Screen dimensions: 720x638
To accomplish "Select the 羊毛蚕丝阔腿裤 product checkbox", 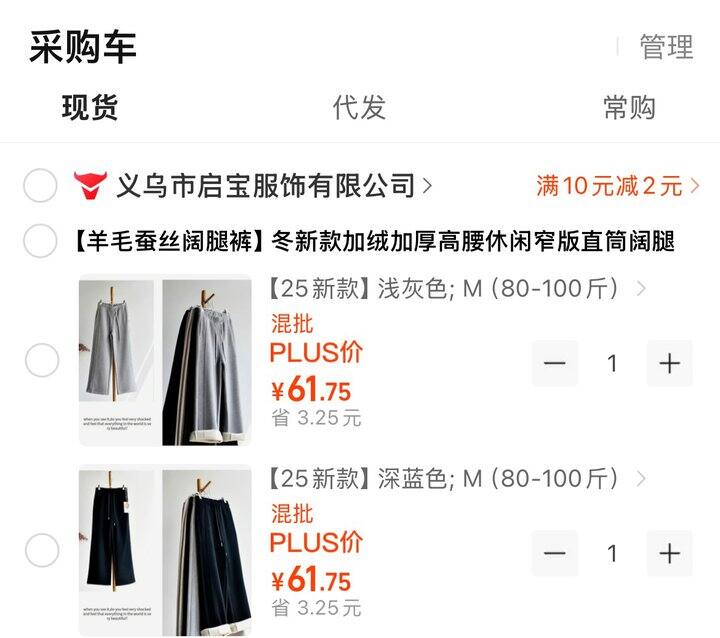I will 40,241.
